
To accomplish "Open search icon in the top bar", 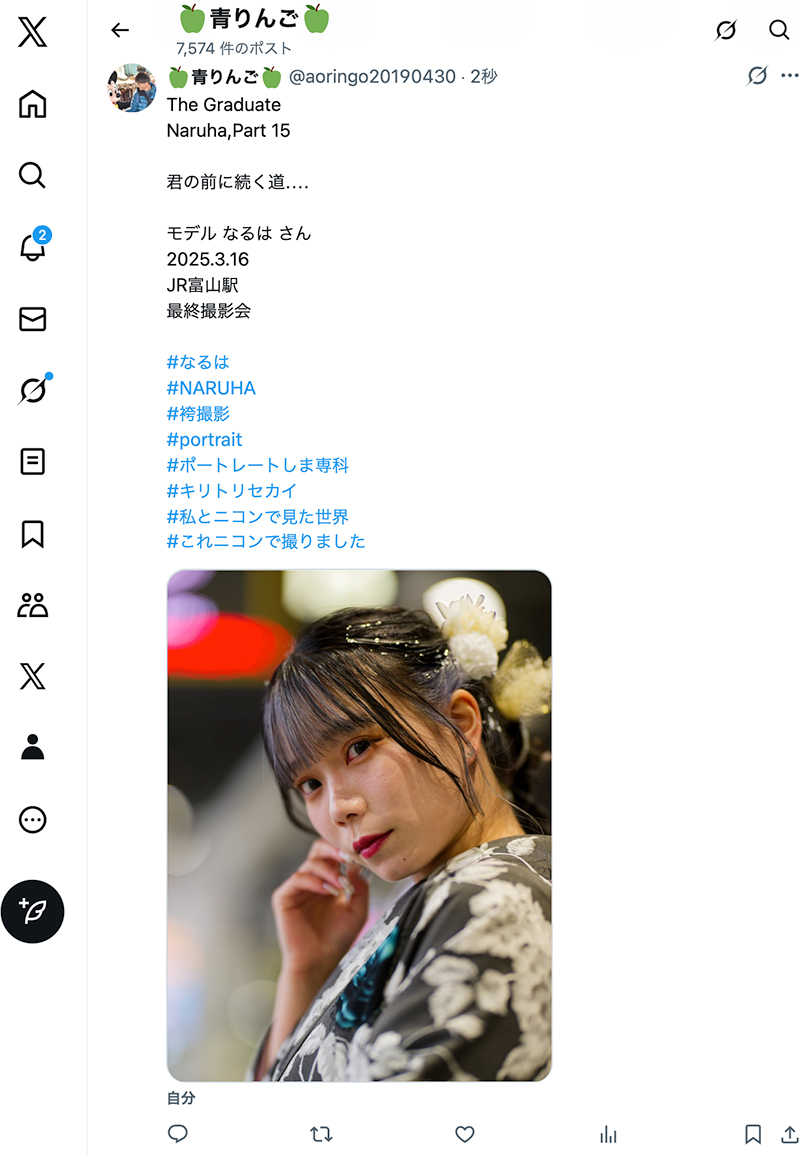I will coord(779,30).
